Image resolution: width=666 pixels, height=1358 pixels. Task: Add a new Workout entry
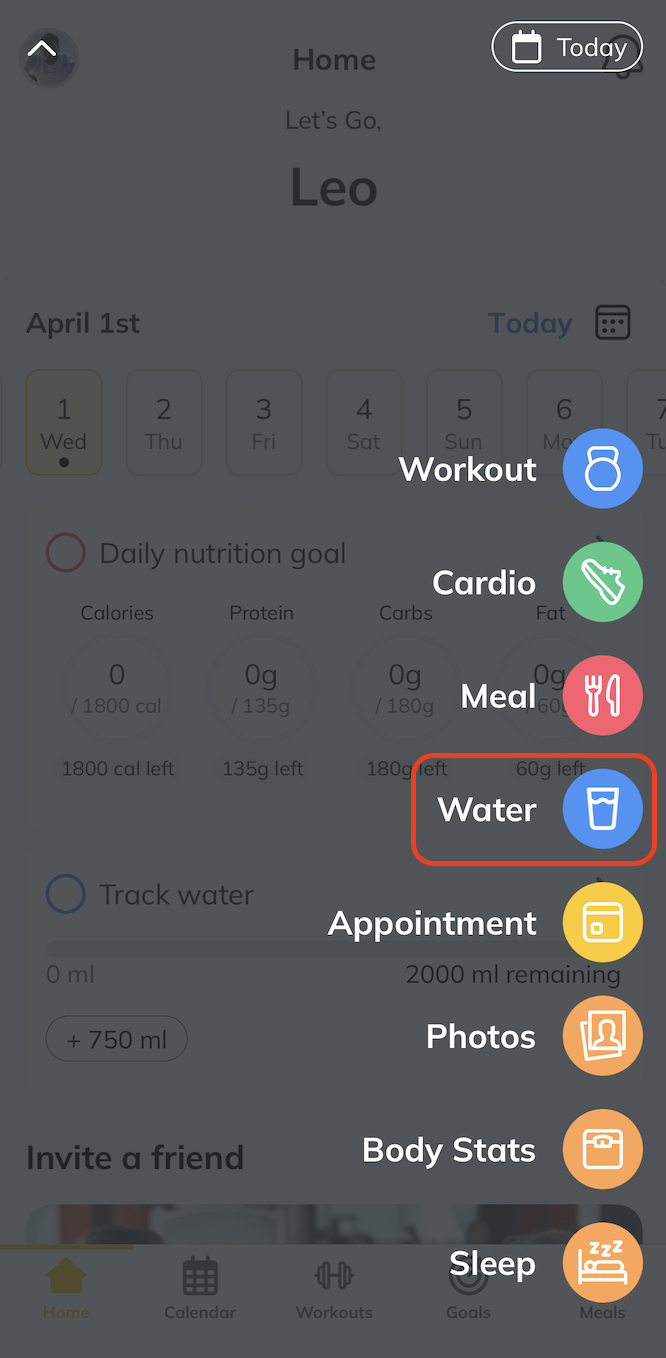pos(602,469)
